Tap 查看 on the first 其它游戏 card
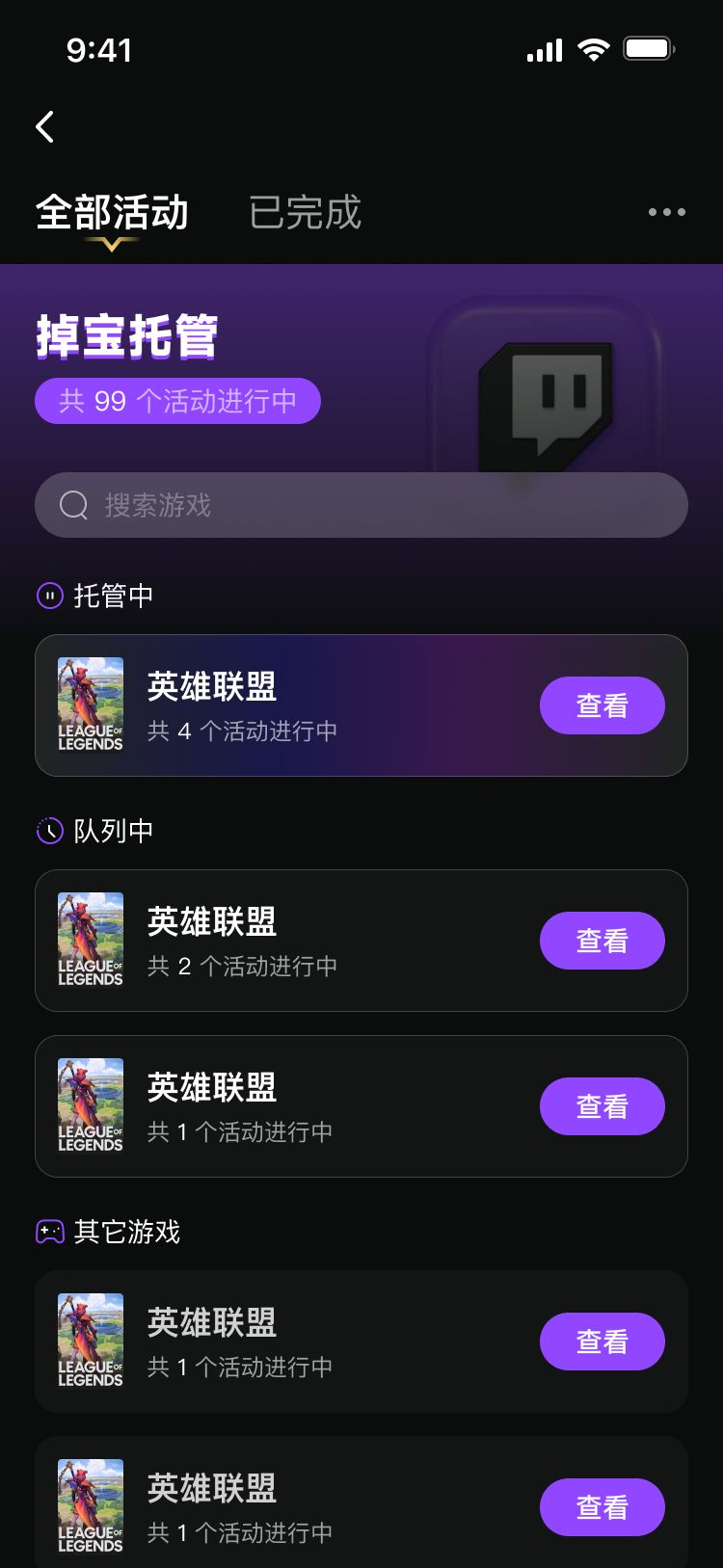 (x=602, y=1342)
